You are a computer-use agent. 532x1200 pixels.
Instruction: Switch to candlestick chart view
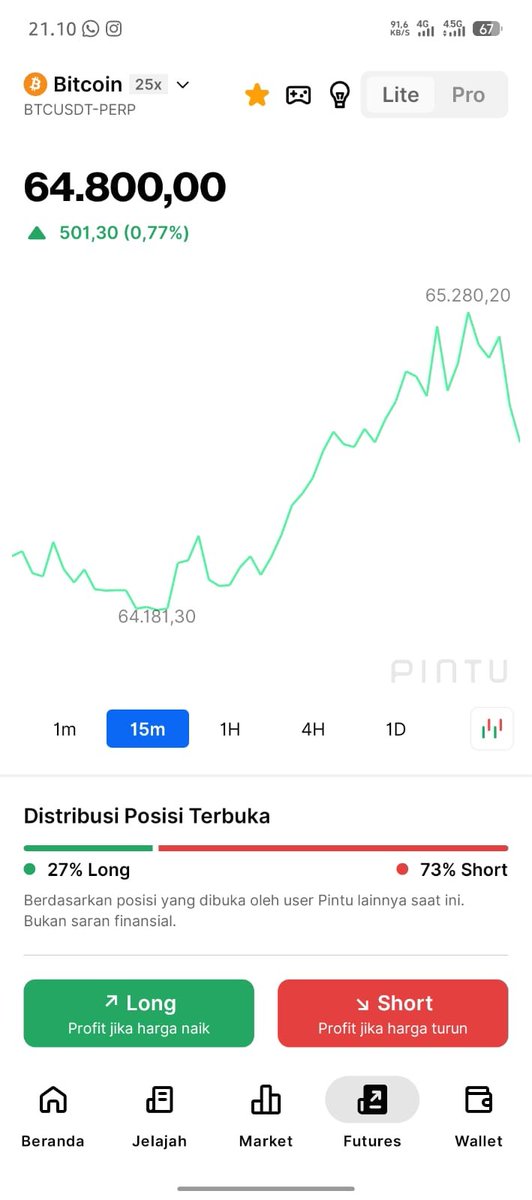pyautogui.click(x=491, y=729)
